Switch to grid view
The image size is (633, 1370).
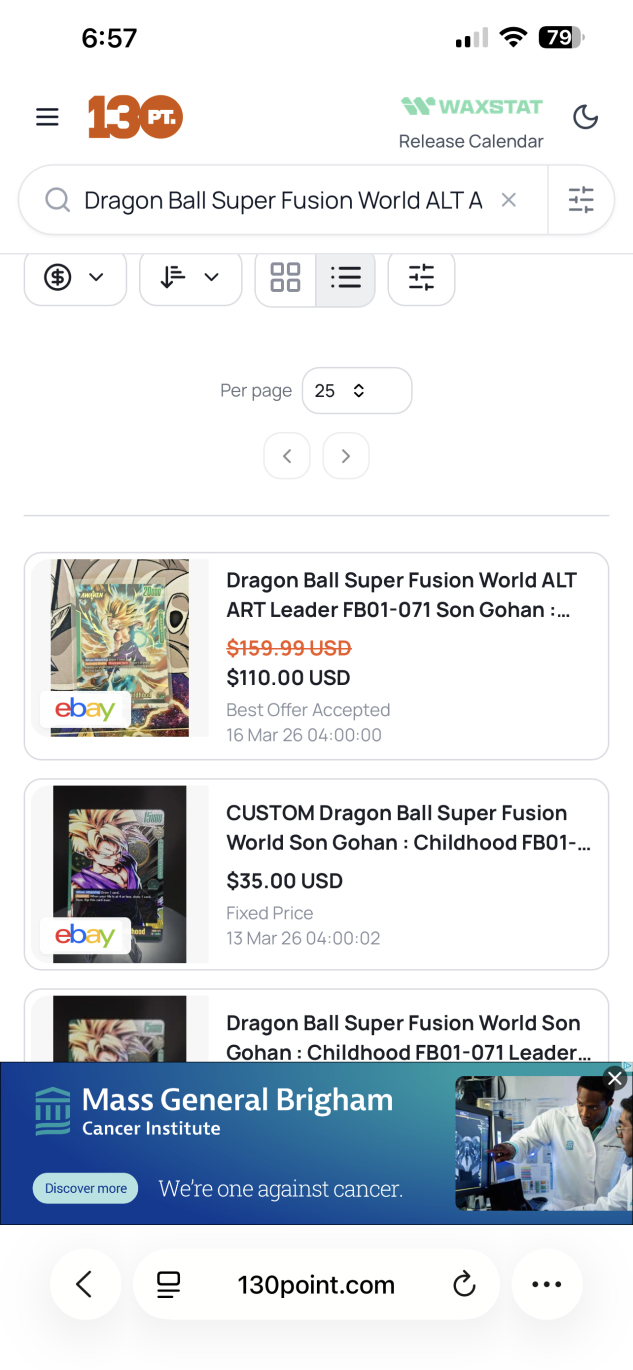click(285, 277)
